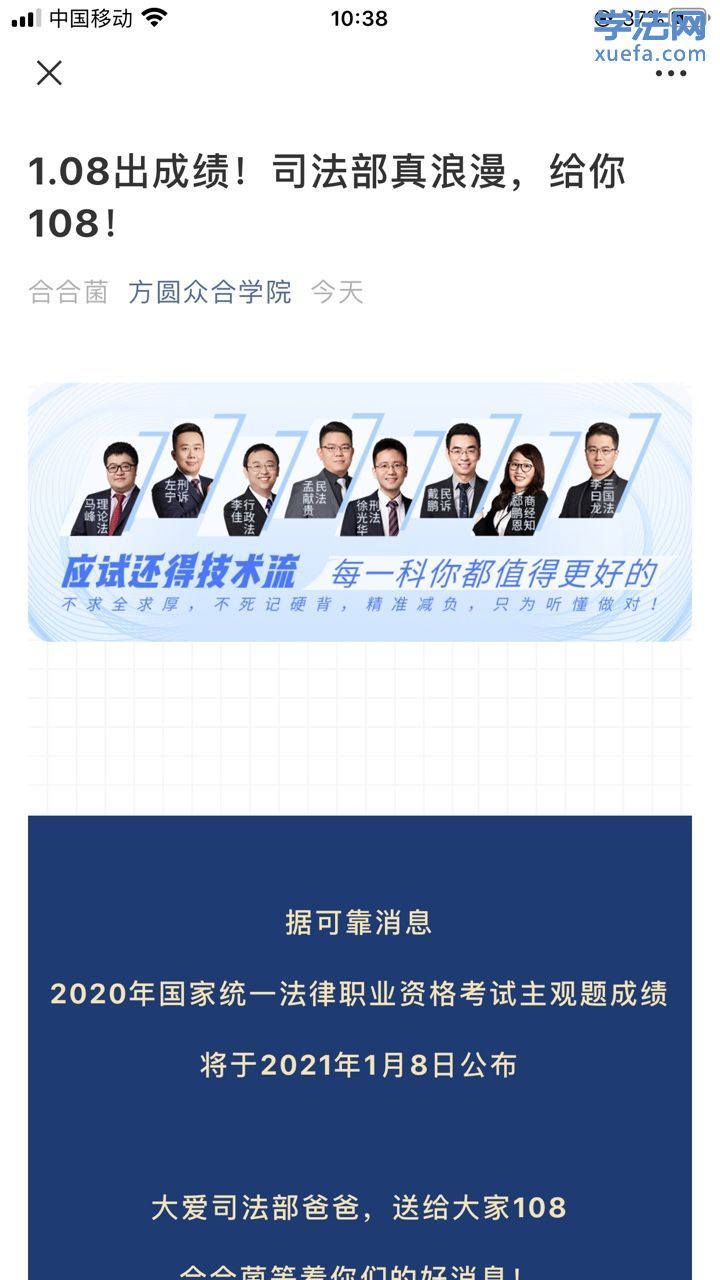Open the 方圆众合学院 account page

point(210,292)
